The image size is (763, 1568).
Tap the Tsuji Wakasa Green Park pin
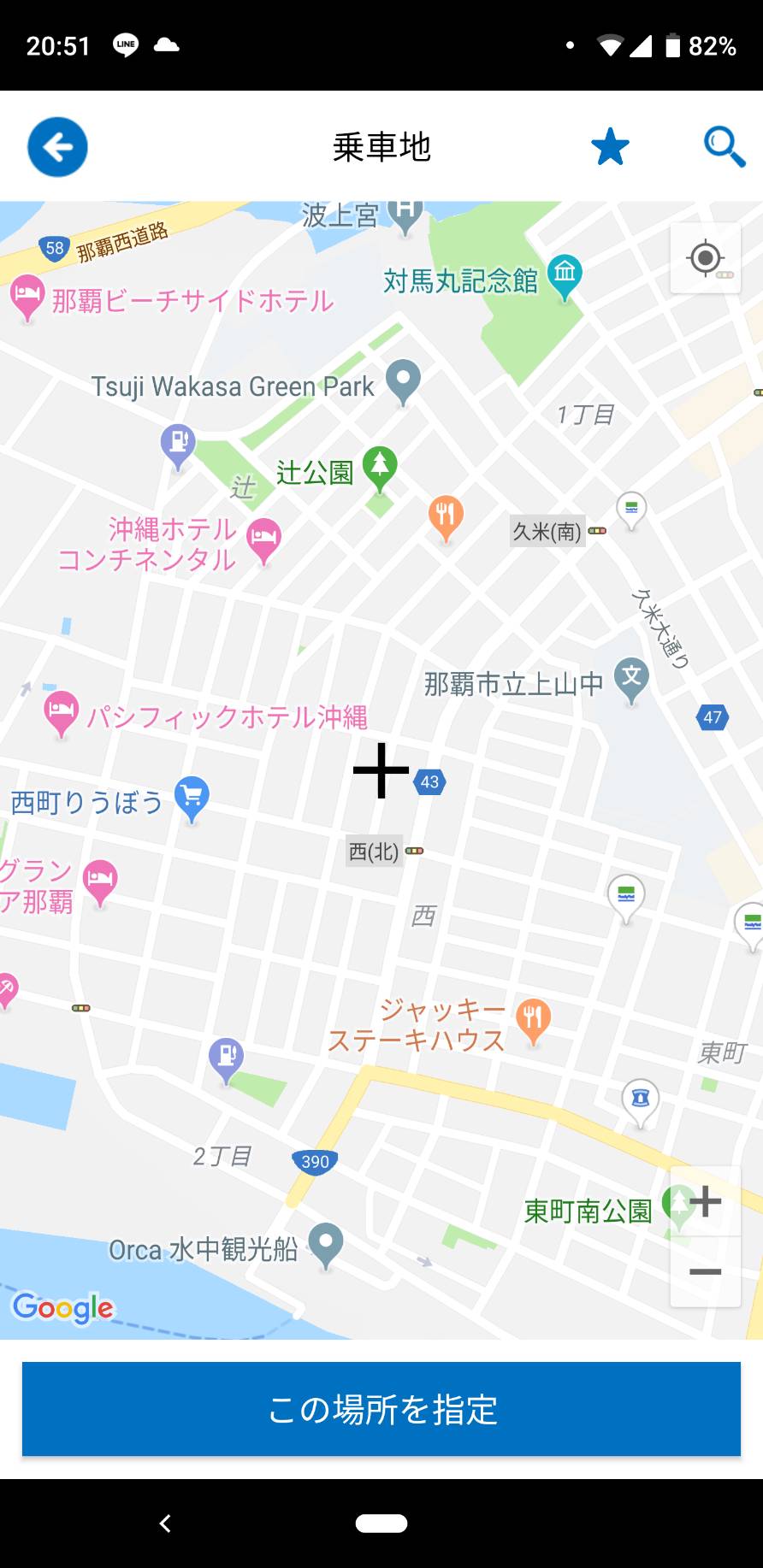tap(403, 380)
